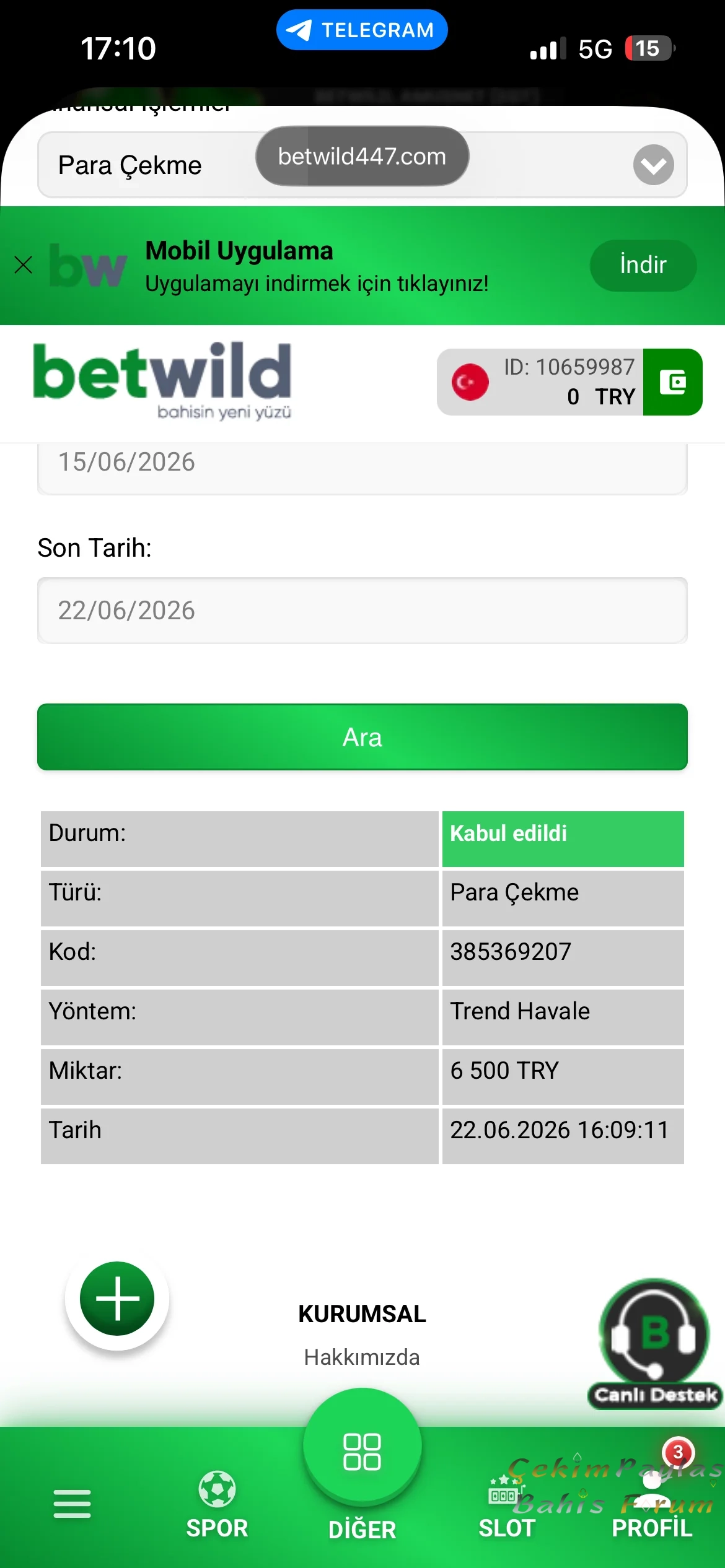Open the PROFİL tab
The image size is (725, 1568).
[652, 1505]
